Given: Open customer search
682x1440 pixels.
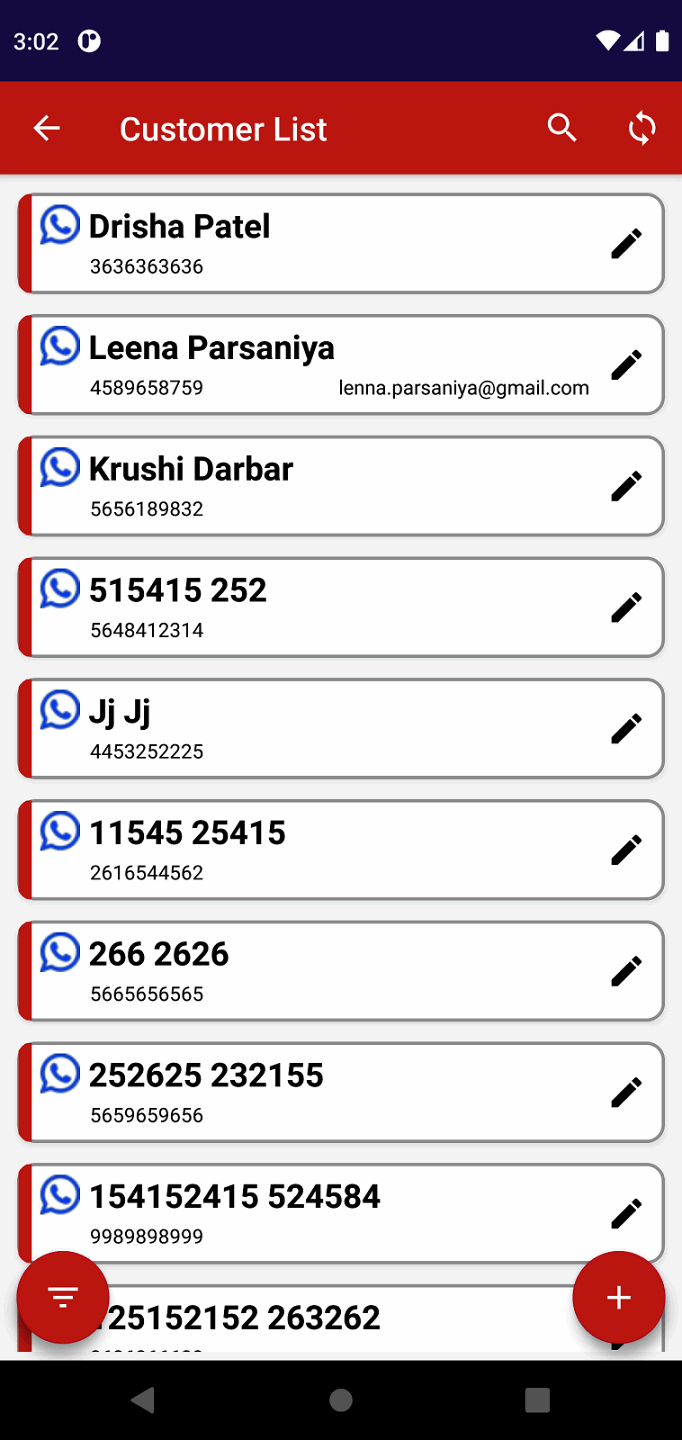Looking at the screenshot, I should 562,128.
